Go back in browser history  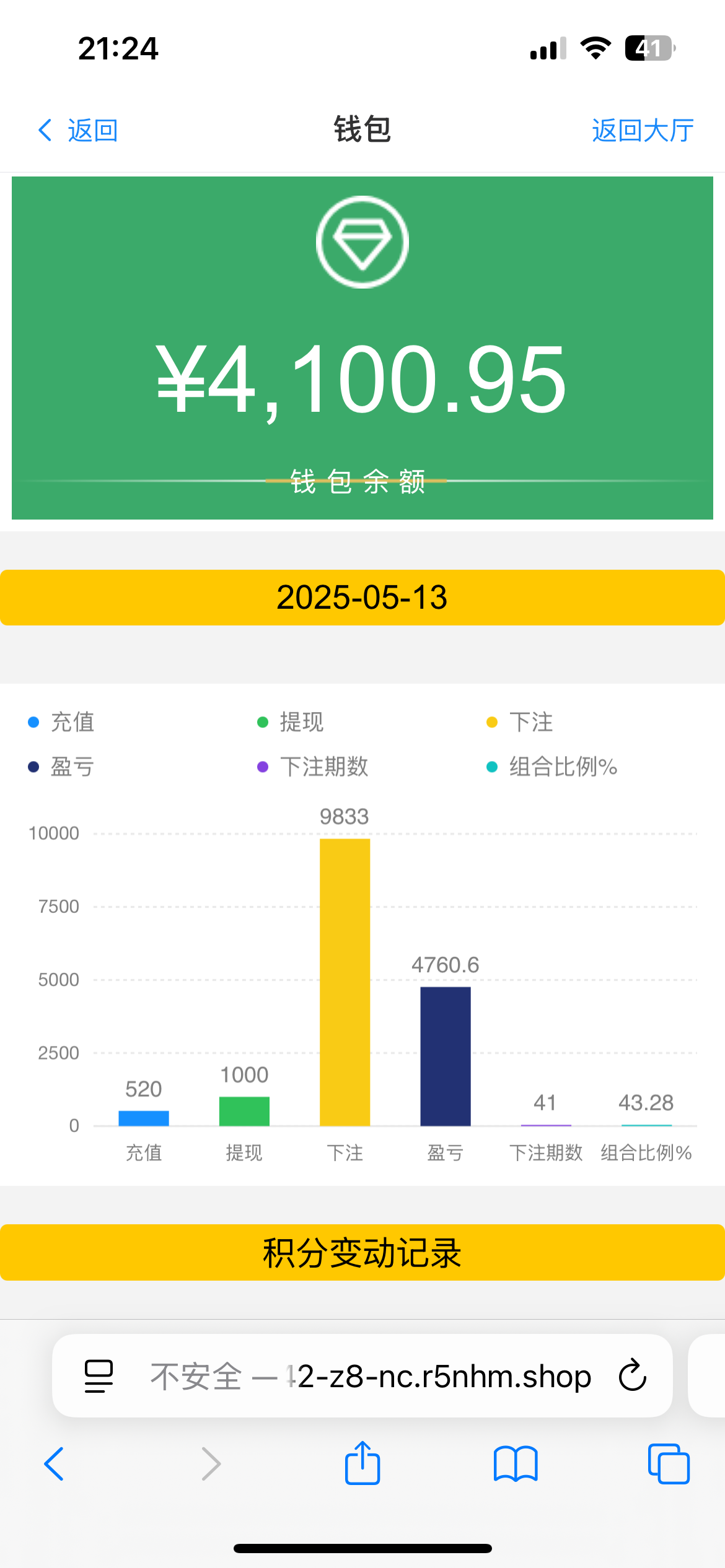click(x=54, y=1464)
